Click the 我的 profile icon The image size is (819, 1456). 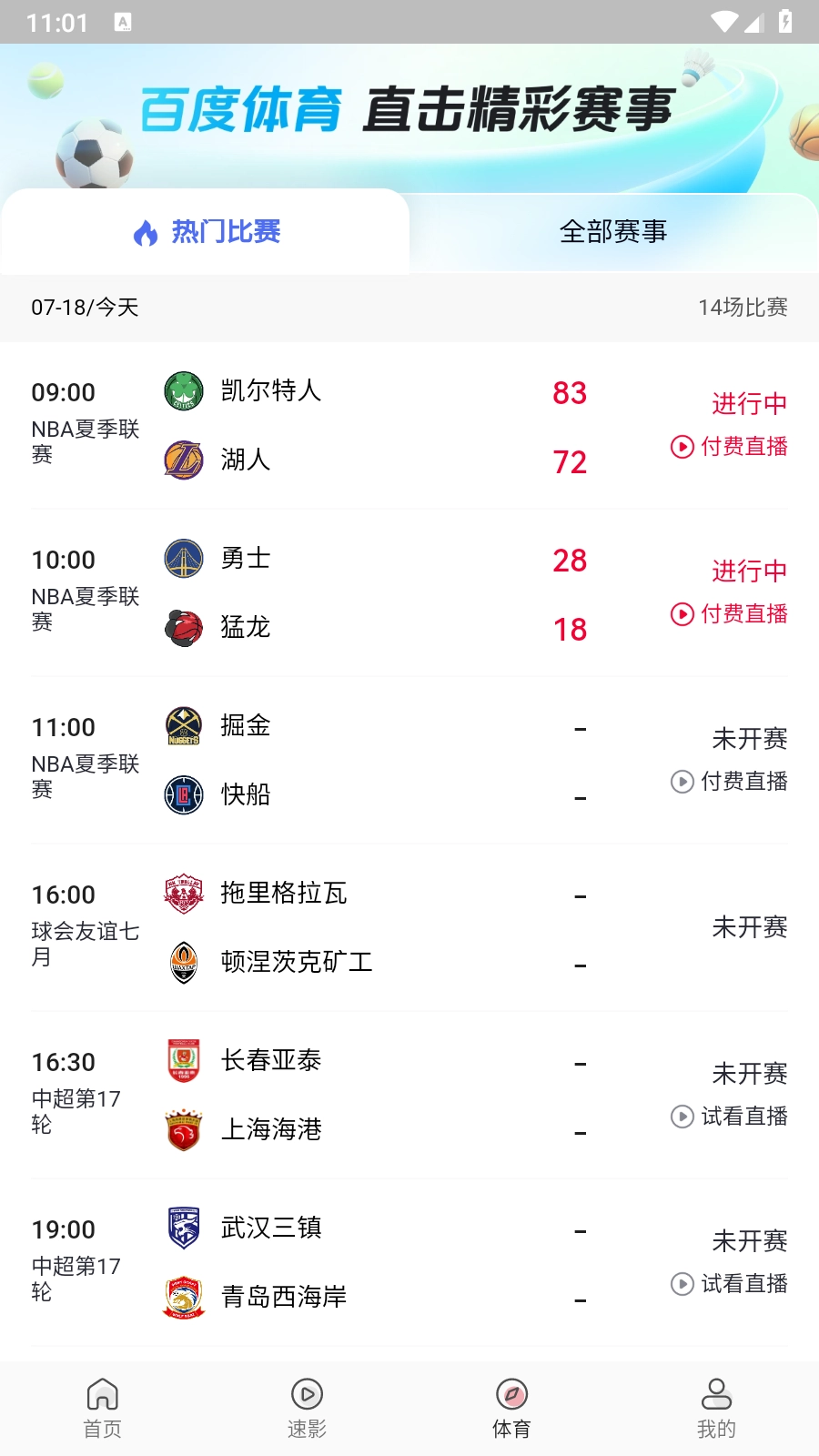coord(716,1394)
